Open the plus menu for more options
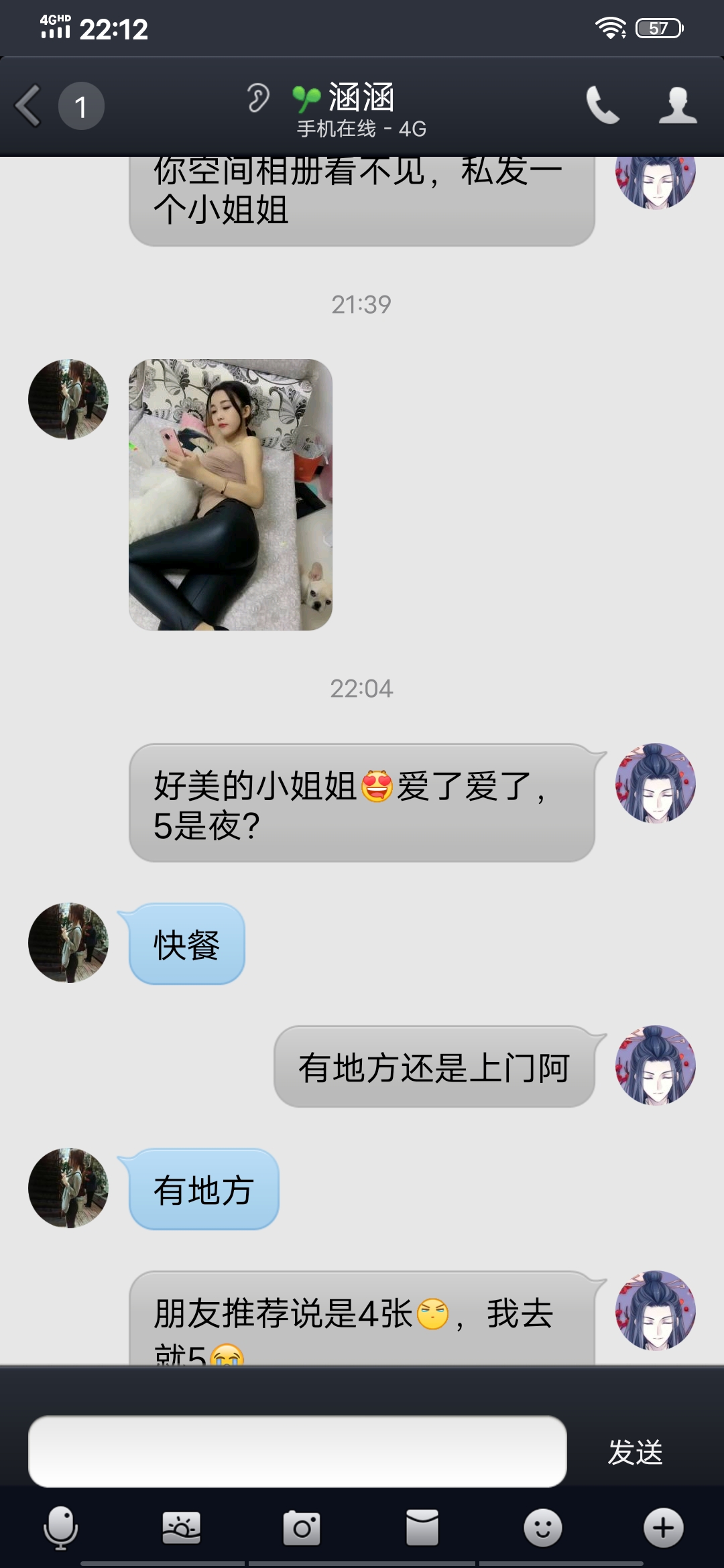This screenshot has width=724, height=1568. click(664, 1528)
